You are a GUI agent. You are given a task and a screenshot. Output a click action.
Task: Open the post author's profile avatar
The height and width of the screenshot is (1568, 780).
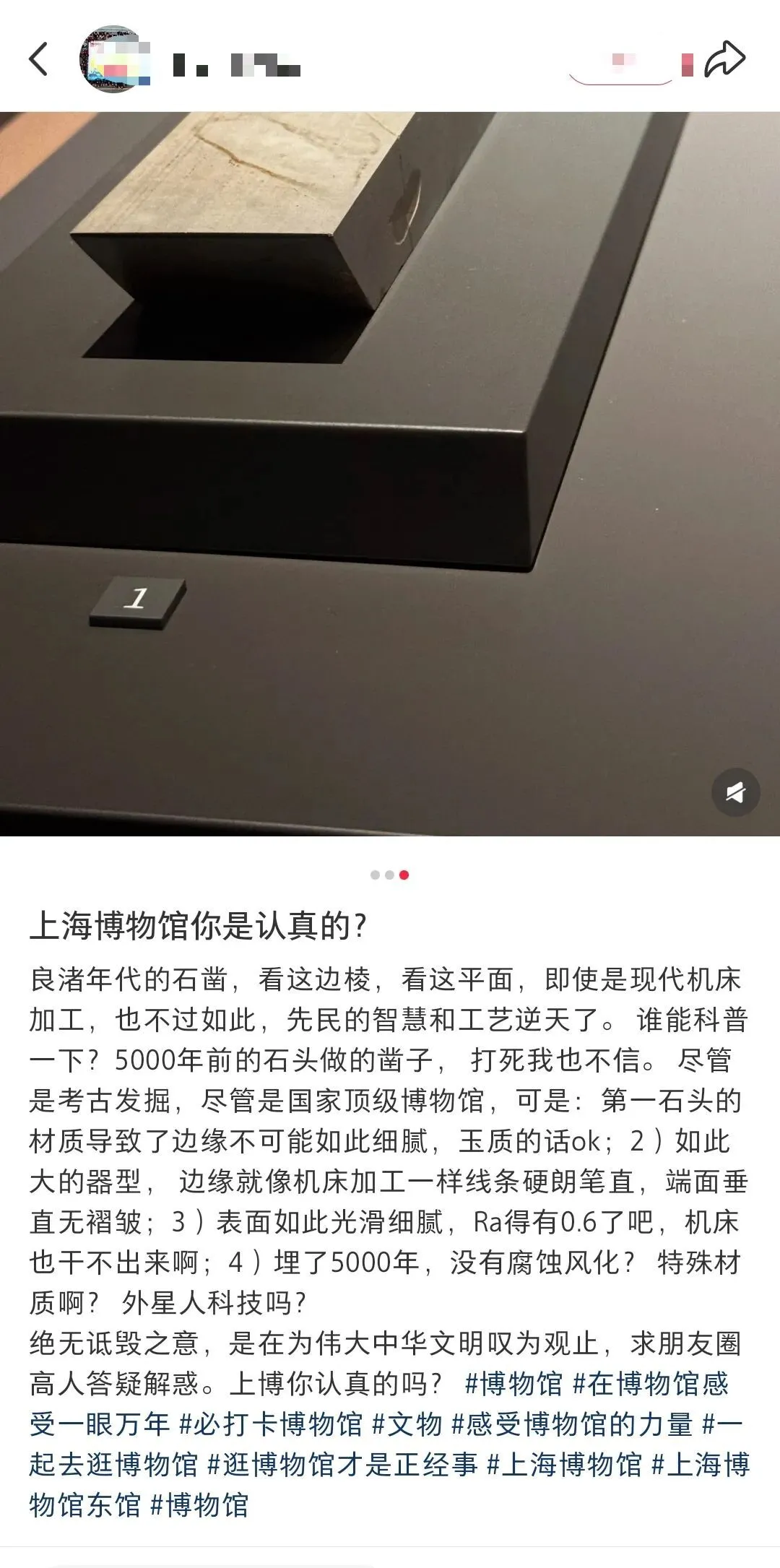(x=116, y=61)
